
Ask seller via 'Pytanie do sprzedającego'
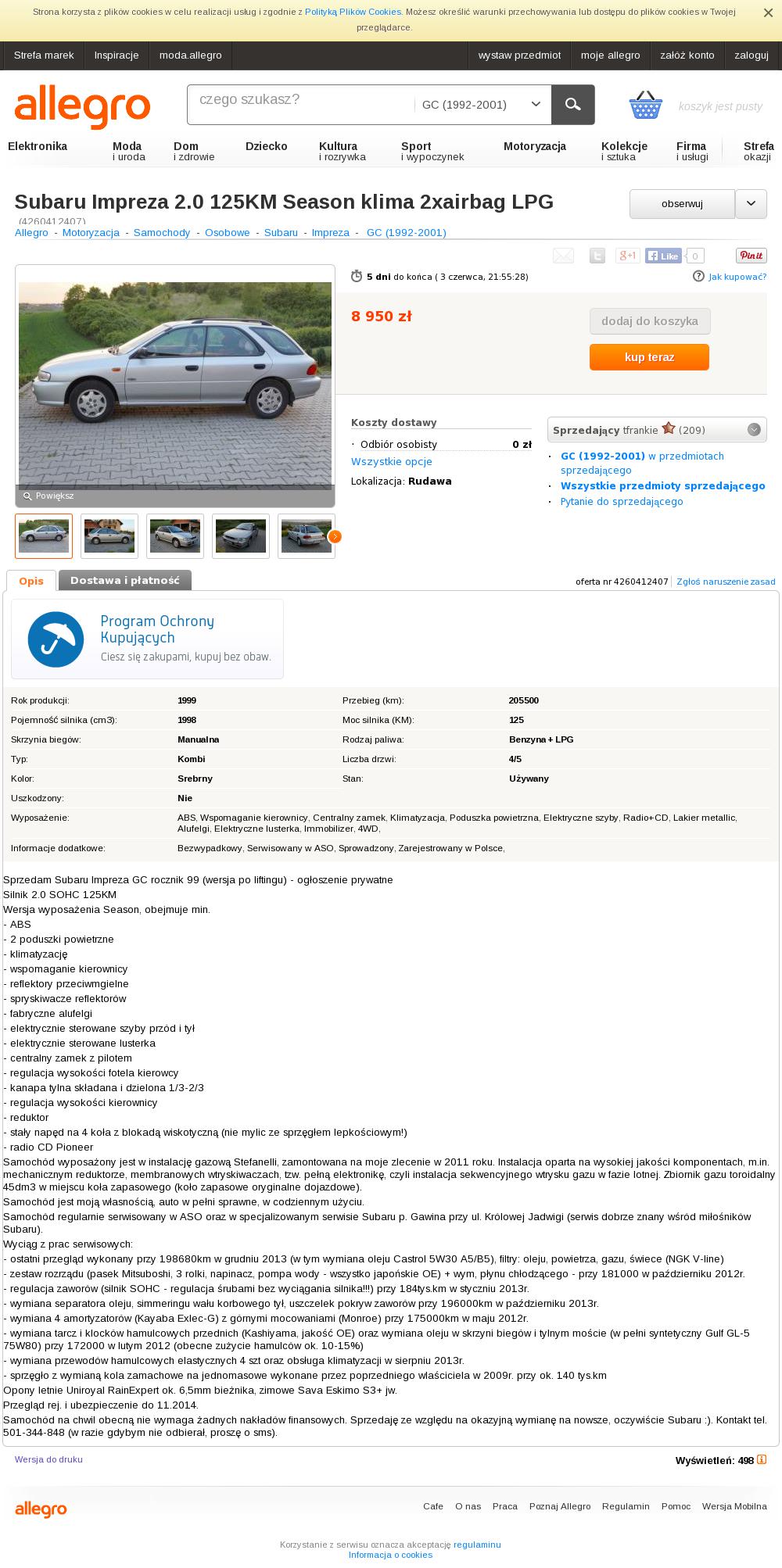pyautogui.click(x=621, y=501)
